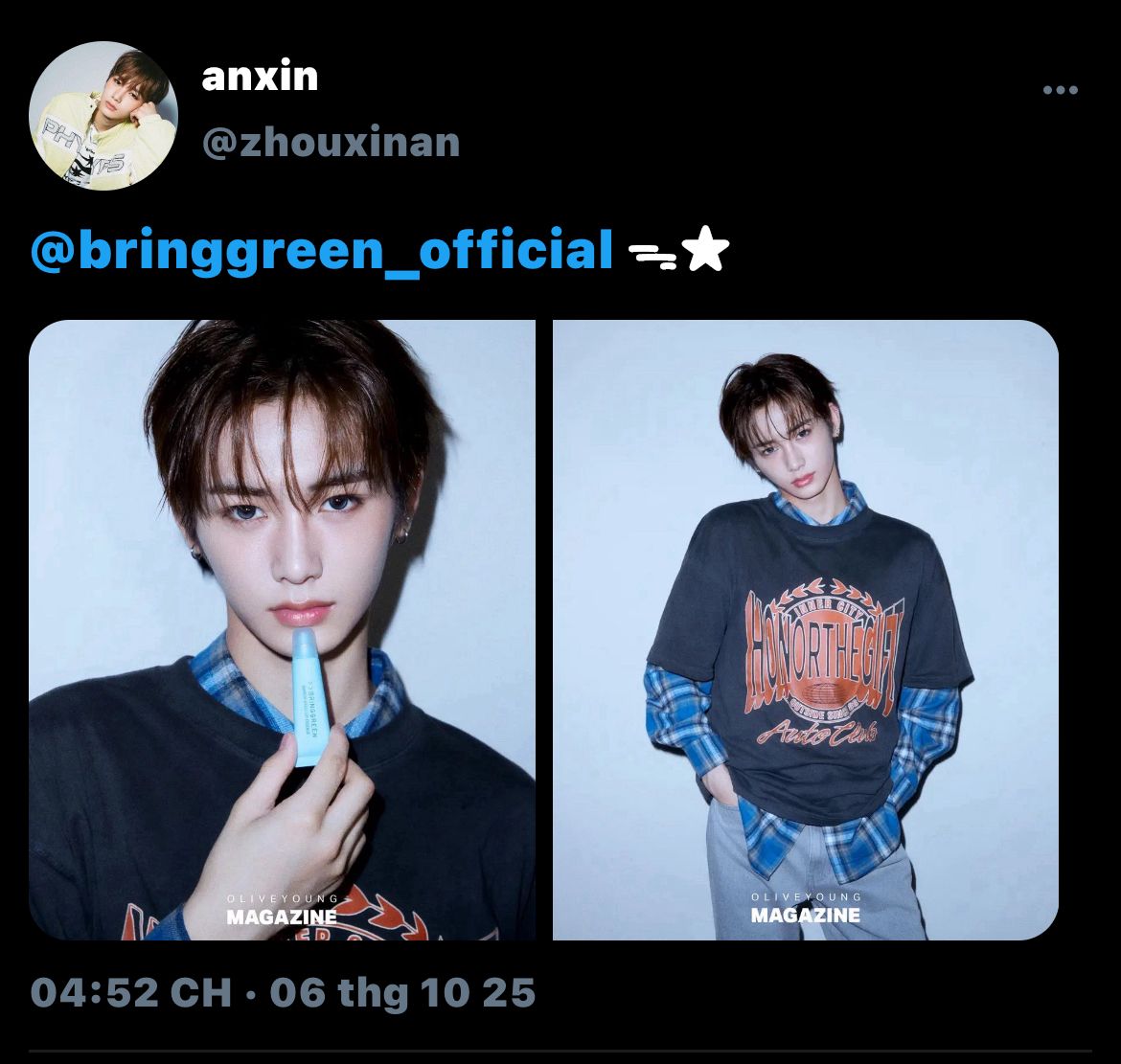View the close-up photo with lip balm
Screen dimensions: 1121x1064
282,629
